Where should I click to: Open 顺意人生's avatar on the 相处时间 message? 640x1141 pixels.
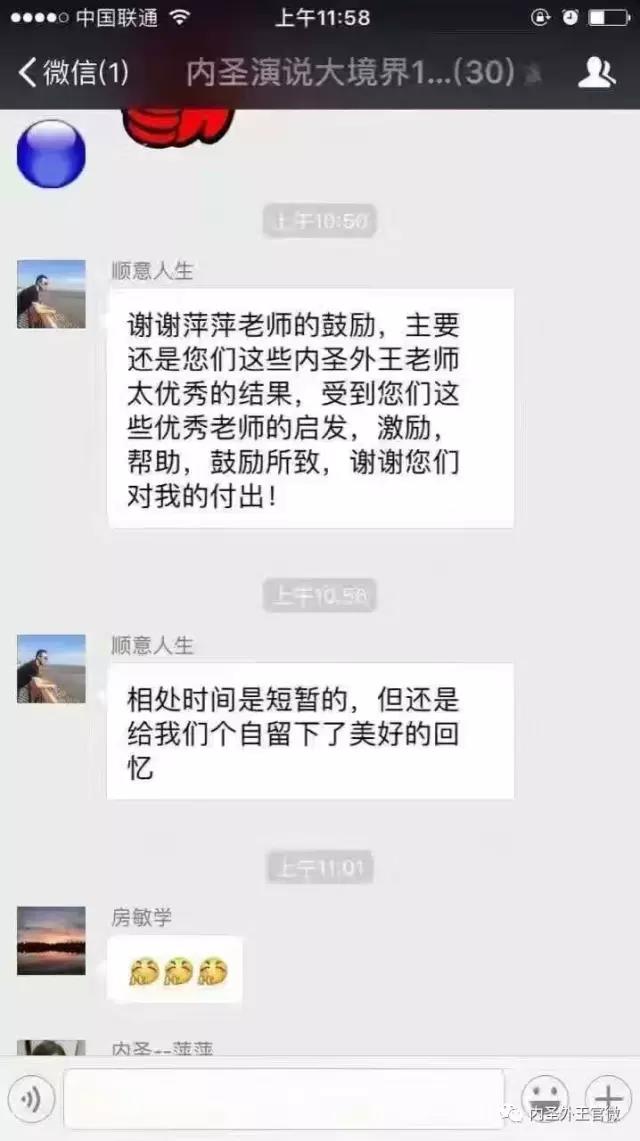(x=51, y=669)
